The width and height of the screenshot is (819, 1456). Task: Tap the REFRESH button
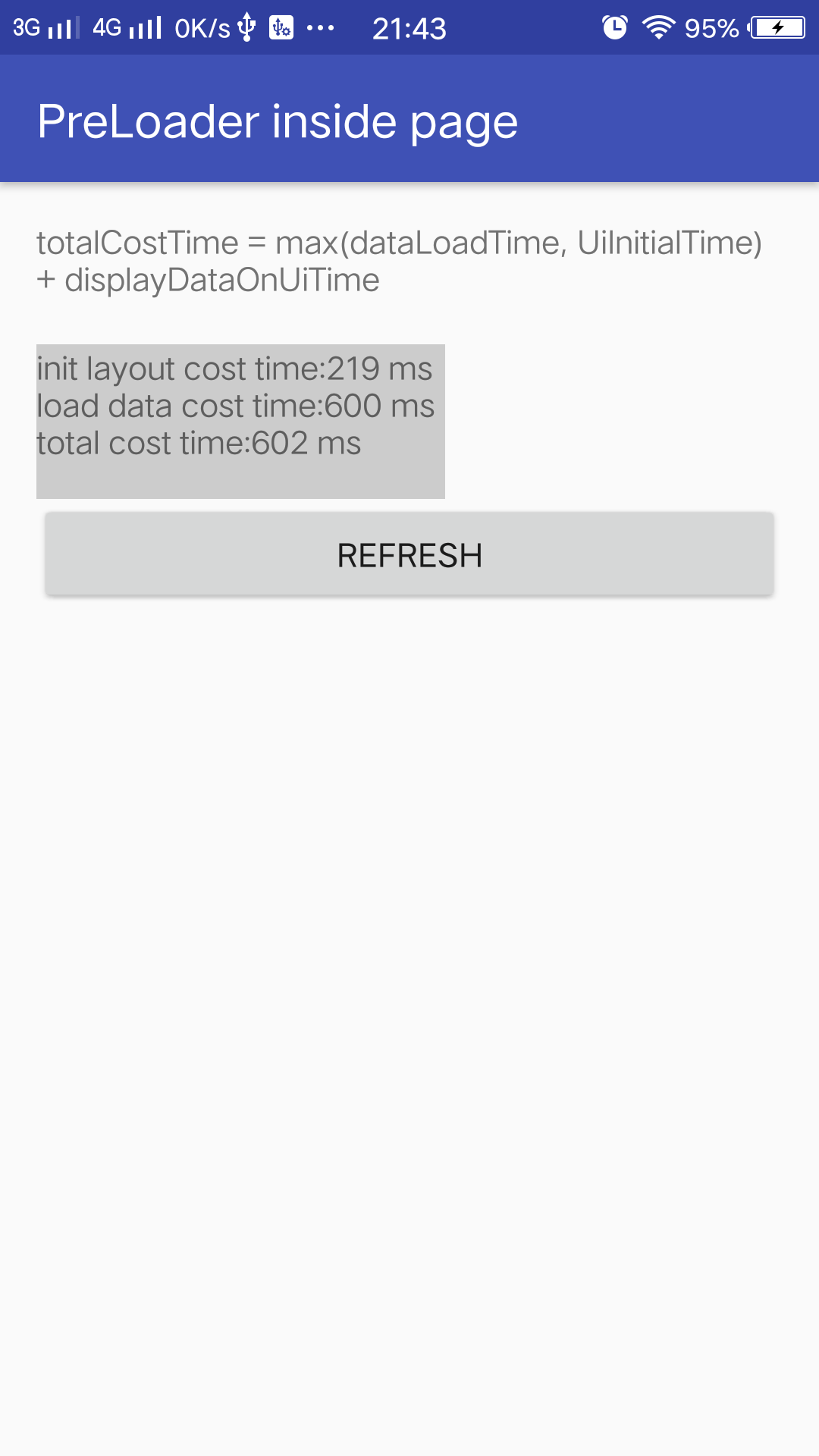point(409,554)
